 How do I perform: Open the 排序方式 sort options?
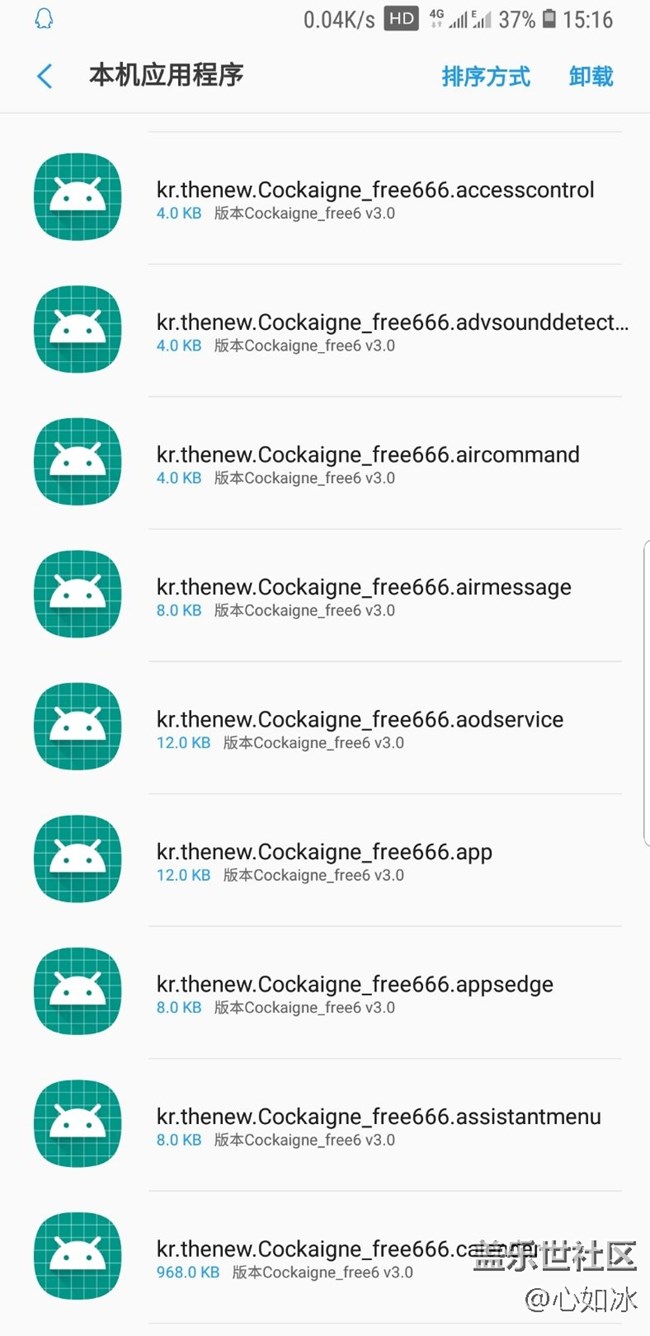(x=486, y=77)
